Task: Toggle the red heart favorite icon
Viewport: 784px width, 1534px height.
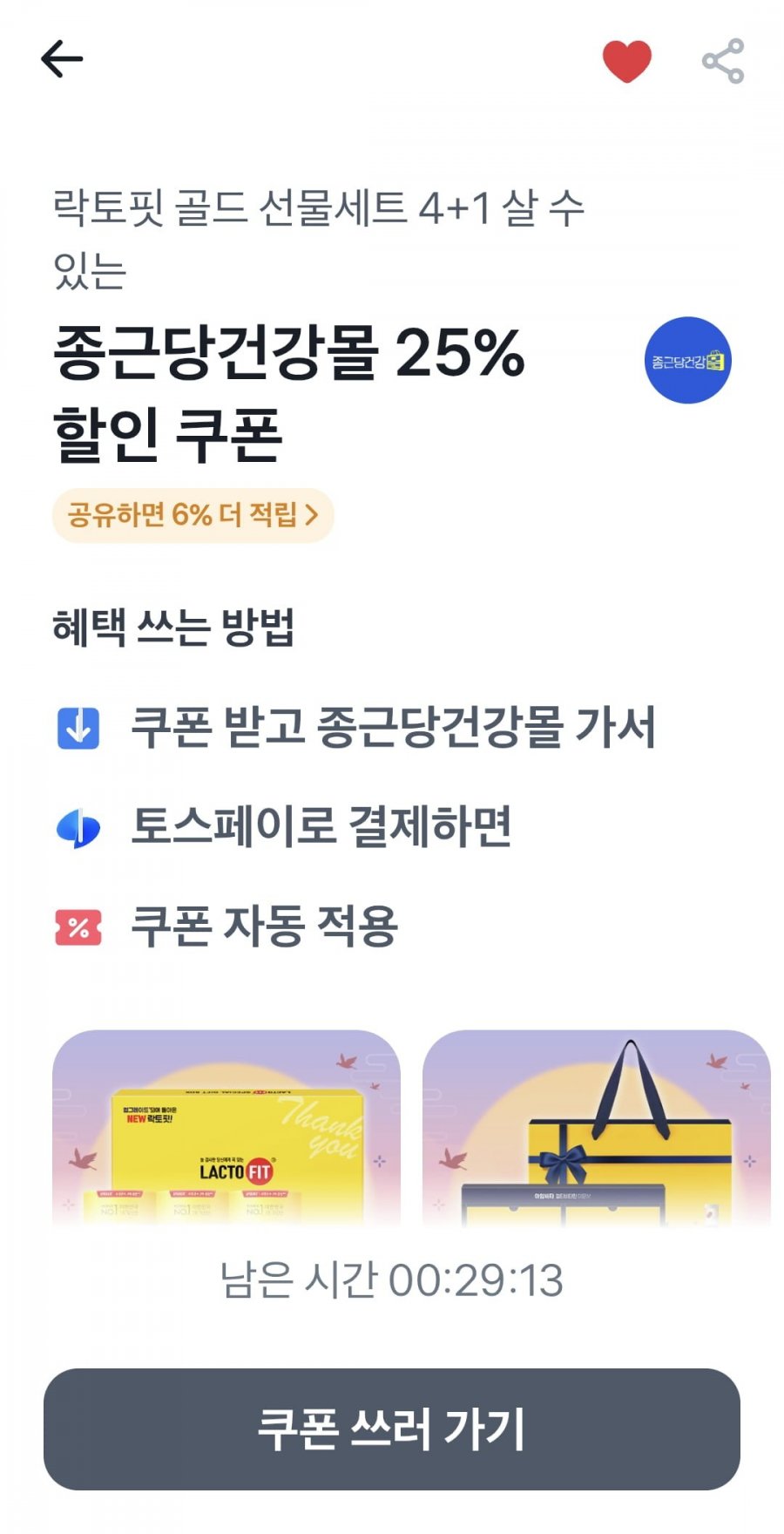Action: (626, 61)
